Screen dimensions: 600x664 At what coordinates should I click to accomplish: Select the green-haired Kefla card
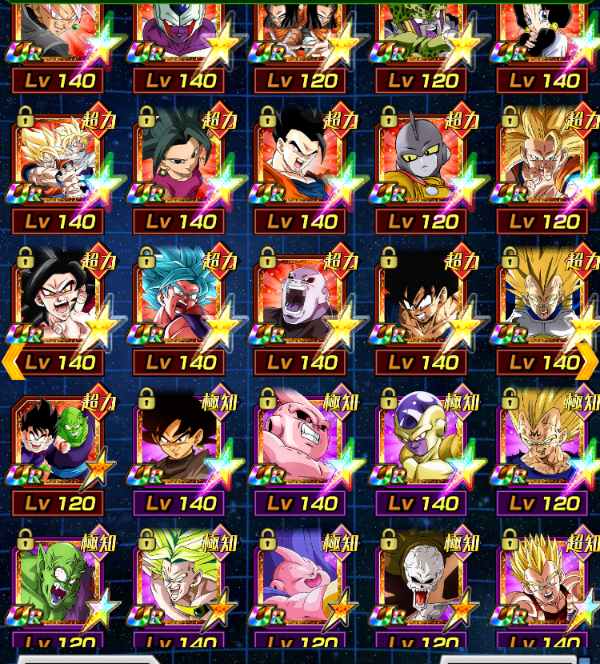(x=180, y=165)
